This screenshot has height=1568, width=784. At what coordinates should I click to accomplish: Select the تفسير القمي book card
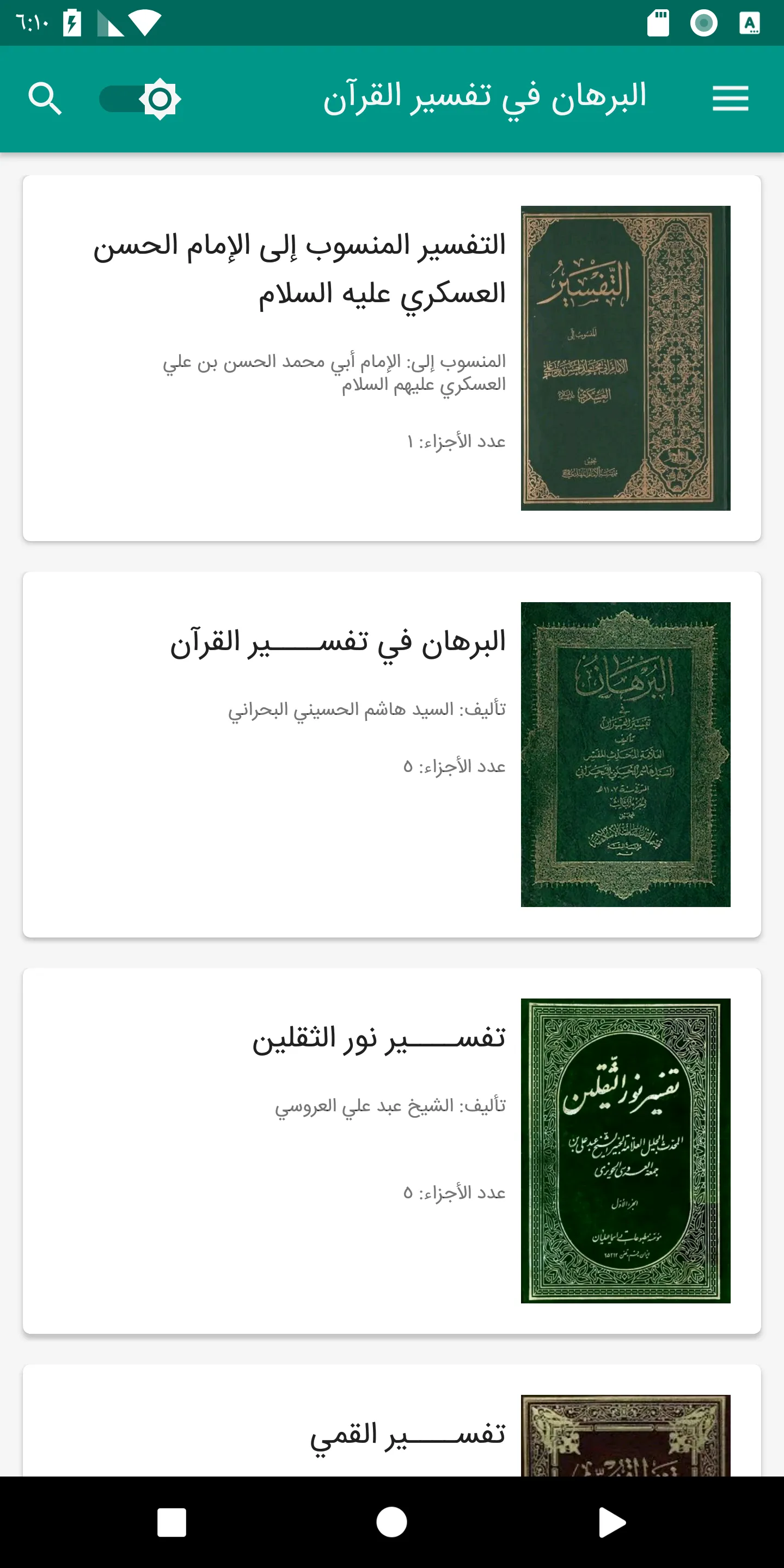[392, 1430]
